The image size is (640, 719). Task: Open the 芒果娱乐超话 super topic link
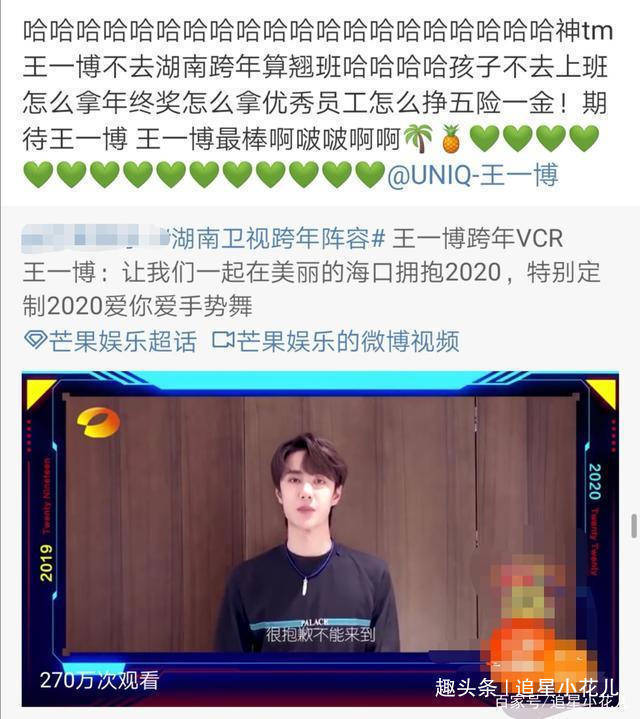pyautogui.click(x=110, y=341)
